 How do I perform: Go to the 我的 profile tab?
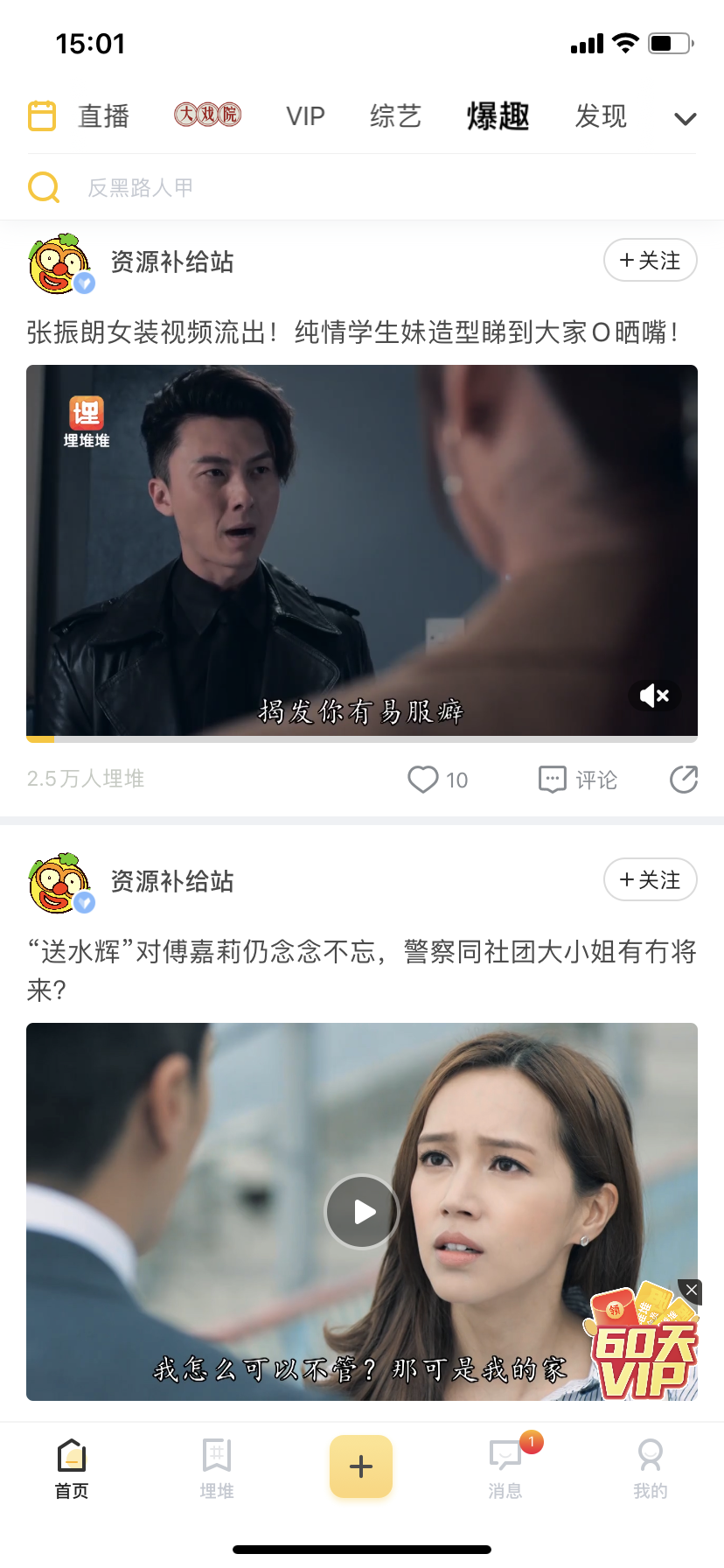(x=650, y=1468)
